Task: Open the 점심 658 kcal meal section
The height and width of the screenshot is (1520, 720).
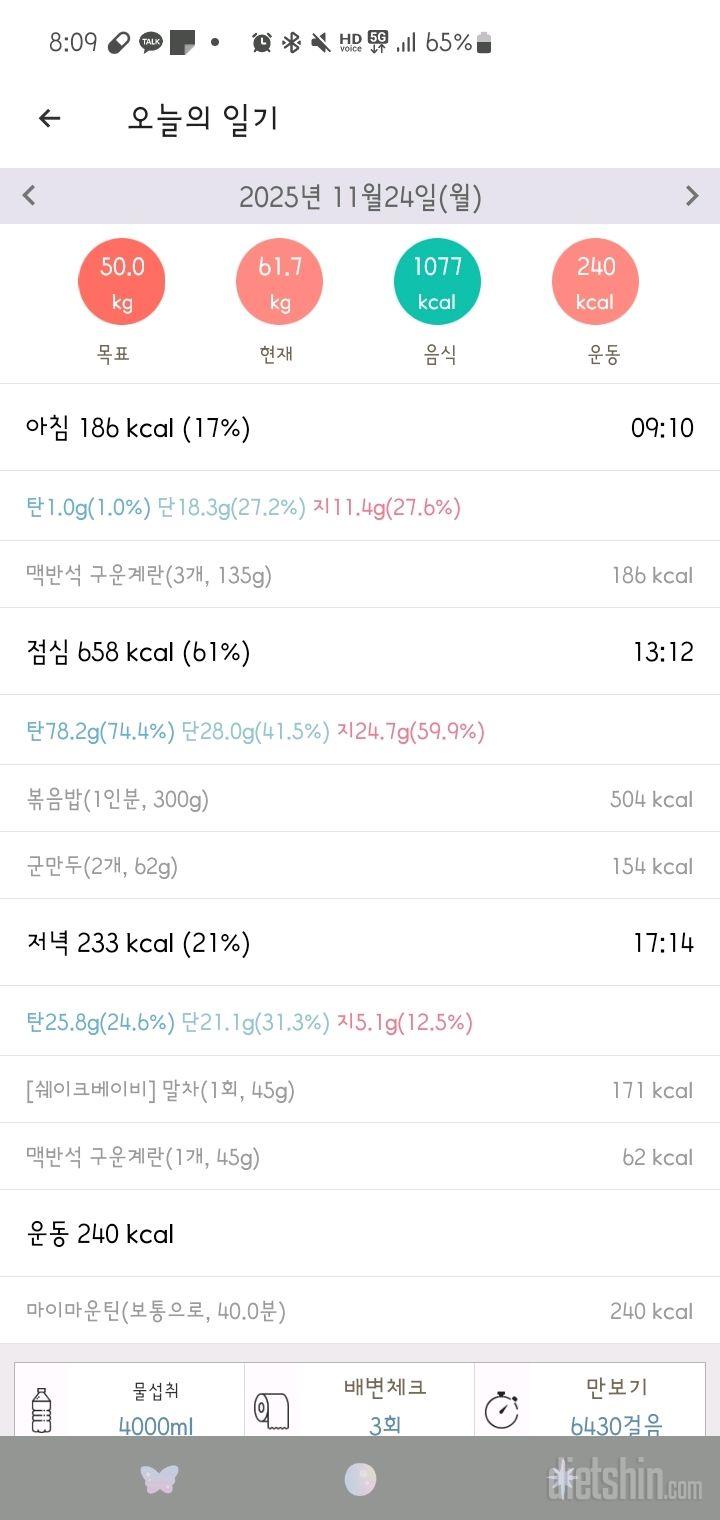Action: [360, 653]
